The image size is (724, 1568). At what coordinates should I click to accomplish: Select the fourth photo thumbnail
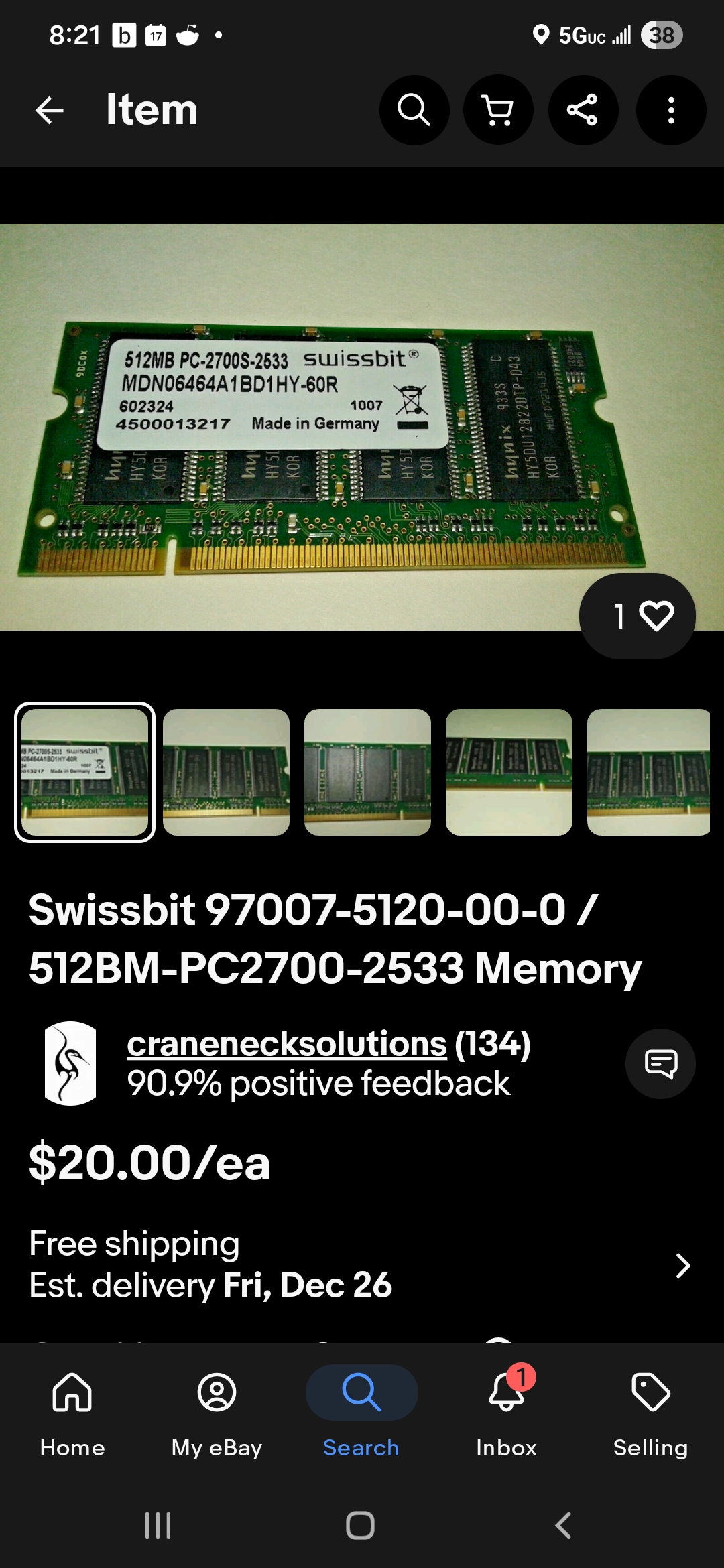click(509, 772)
